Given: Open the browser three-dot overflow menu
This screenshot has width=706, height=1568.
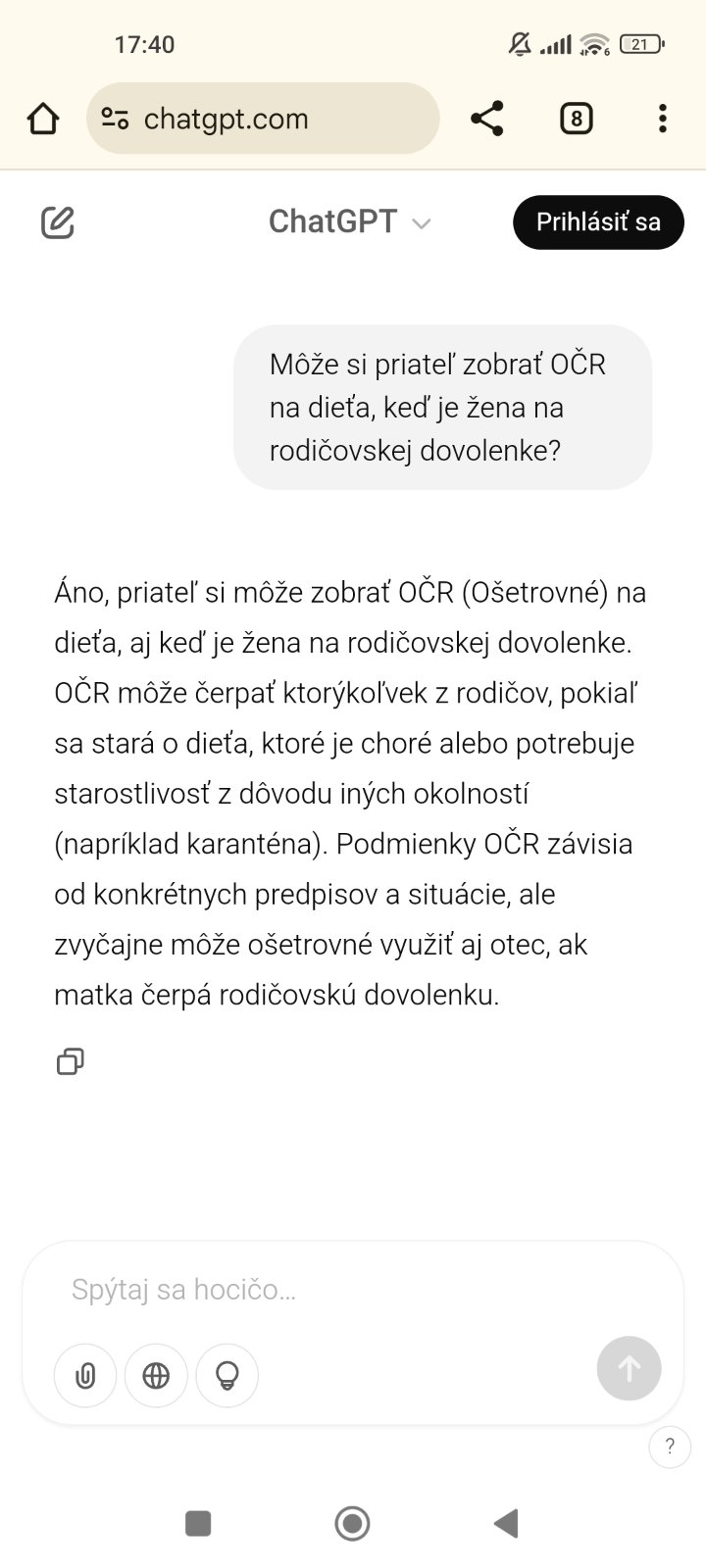Looking at the screenshot, I should pyautogui.click(x=663, y=119).
